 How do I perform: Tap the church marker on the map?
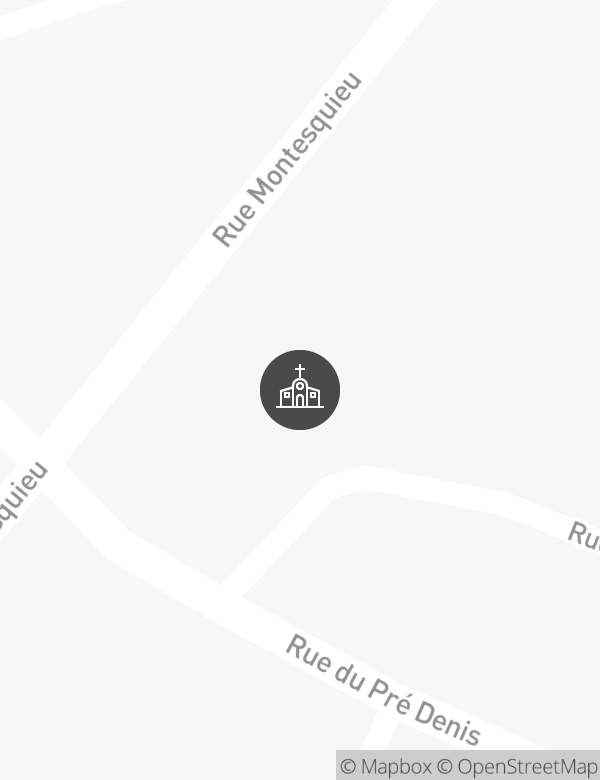coord(300,390)
